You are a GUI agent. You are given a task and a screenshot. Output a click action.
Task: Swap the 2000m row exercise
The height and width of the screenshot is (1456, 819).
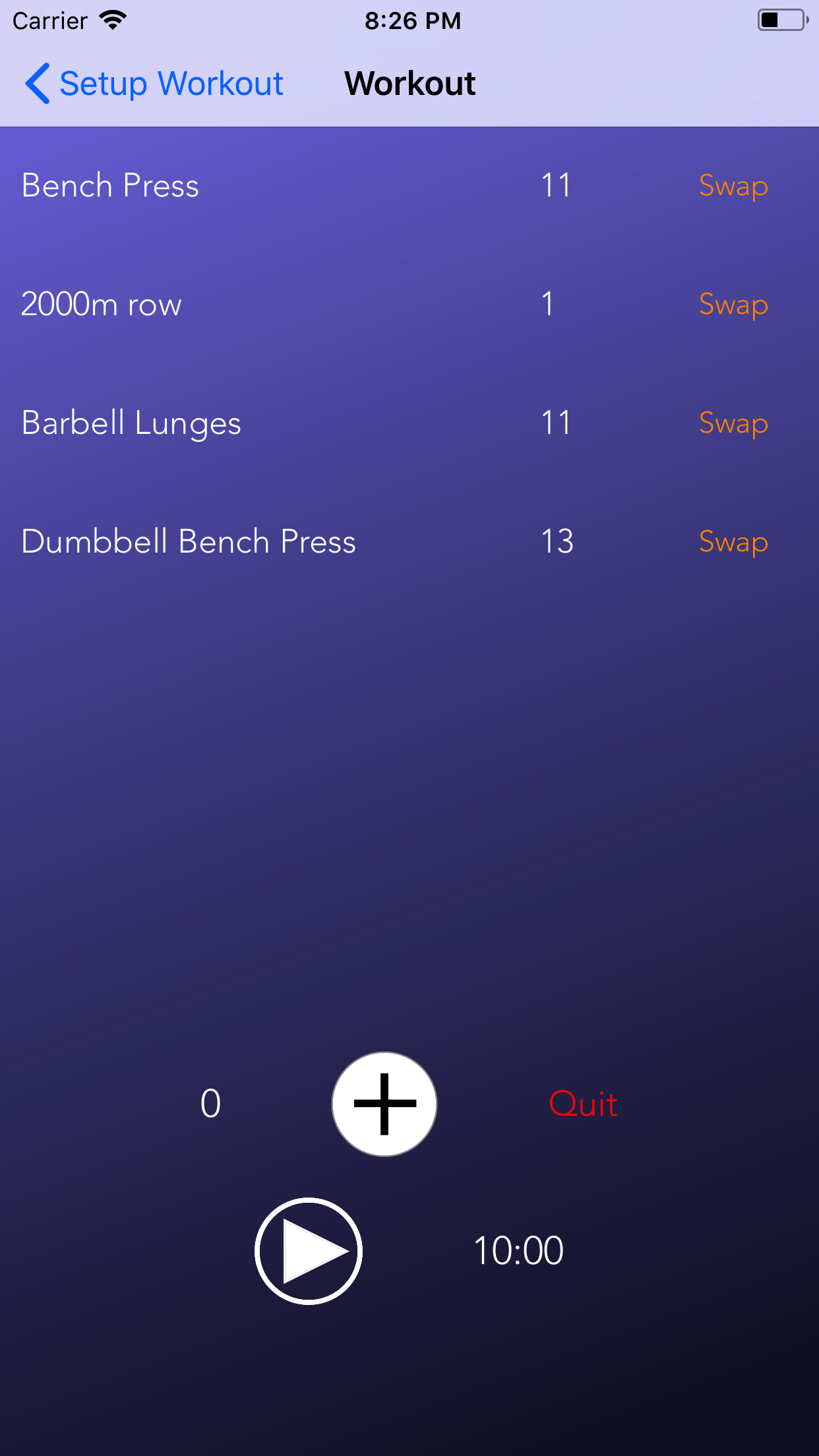[x=733, y=305]
